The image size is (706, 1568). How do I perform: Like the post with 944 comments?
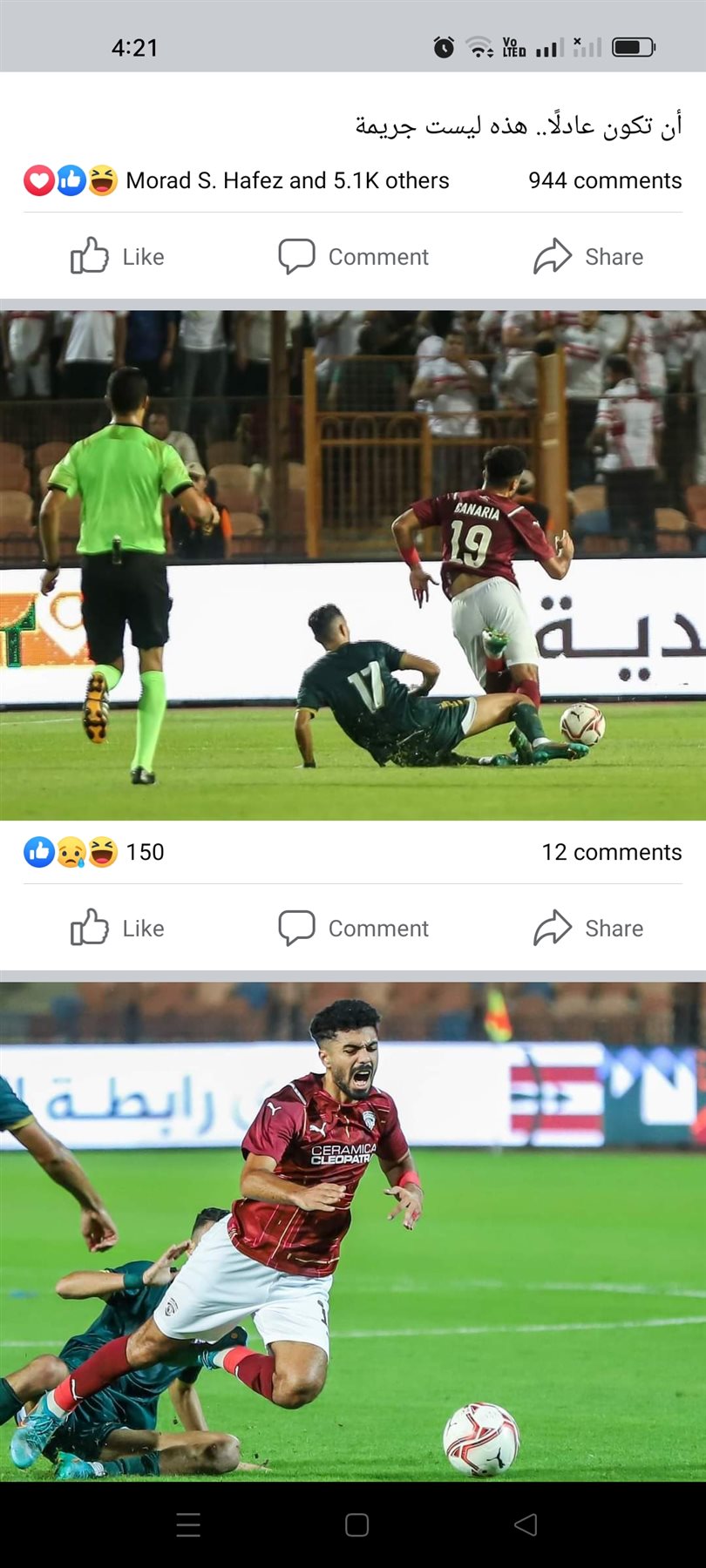pyautogui.click(x=118, y=257)
